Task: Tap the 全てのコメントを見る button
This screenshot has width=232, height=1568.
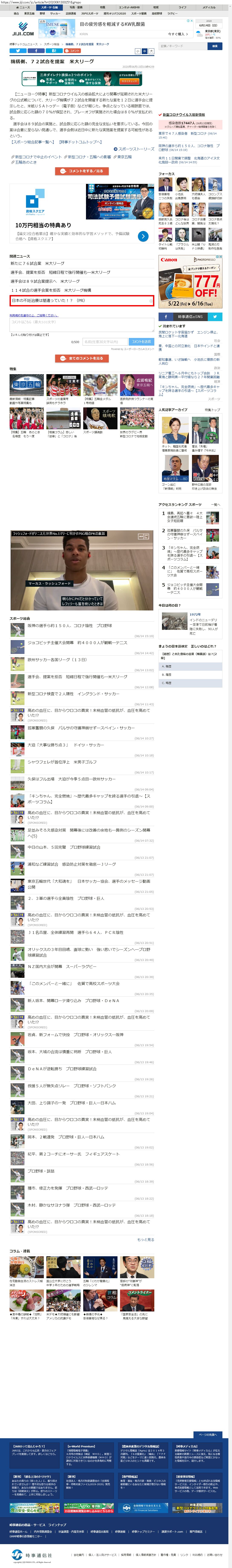Action: [82, 359]
